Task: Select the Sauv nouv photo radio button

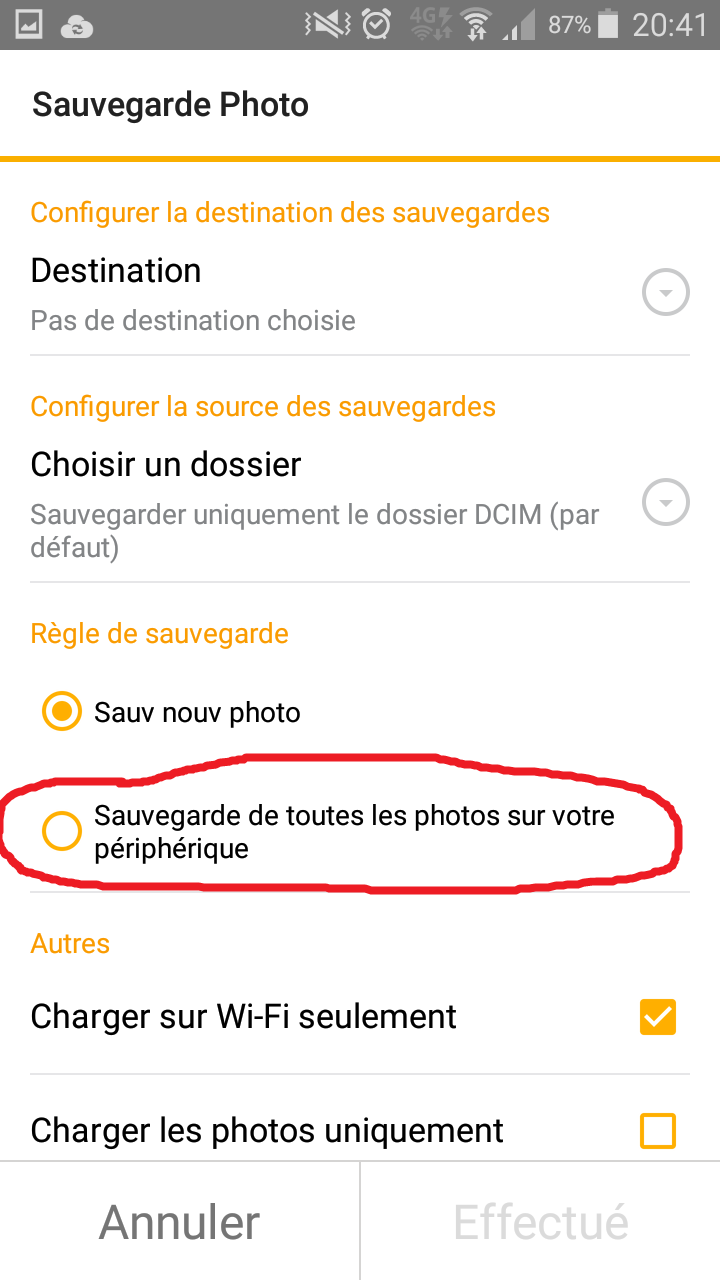Action: [62, 712]
